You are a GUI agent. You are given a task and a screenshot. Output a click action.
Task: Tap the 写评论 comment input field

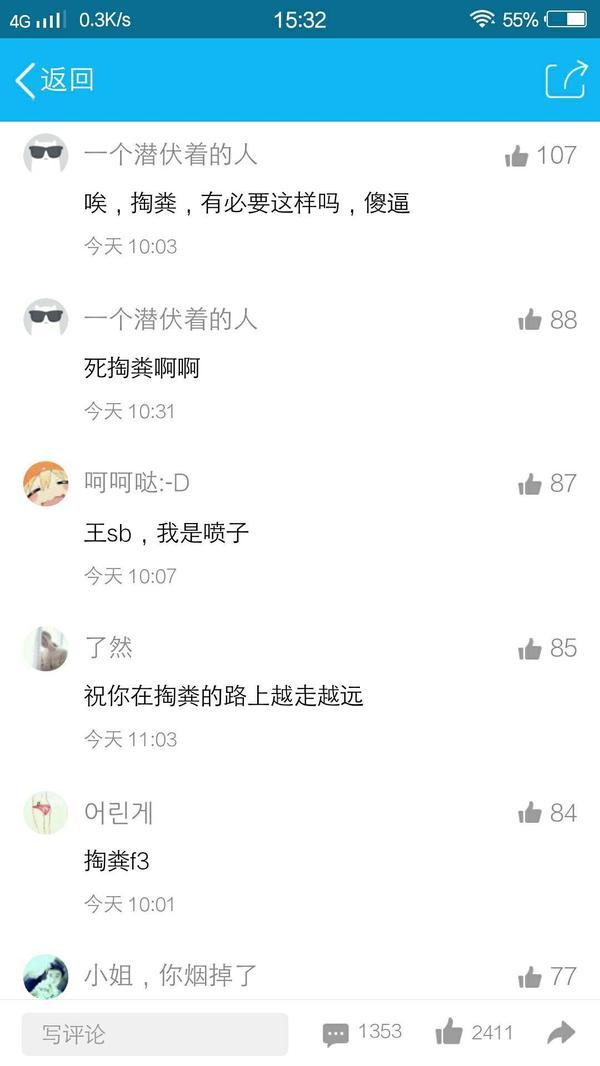click(155, 1034)
